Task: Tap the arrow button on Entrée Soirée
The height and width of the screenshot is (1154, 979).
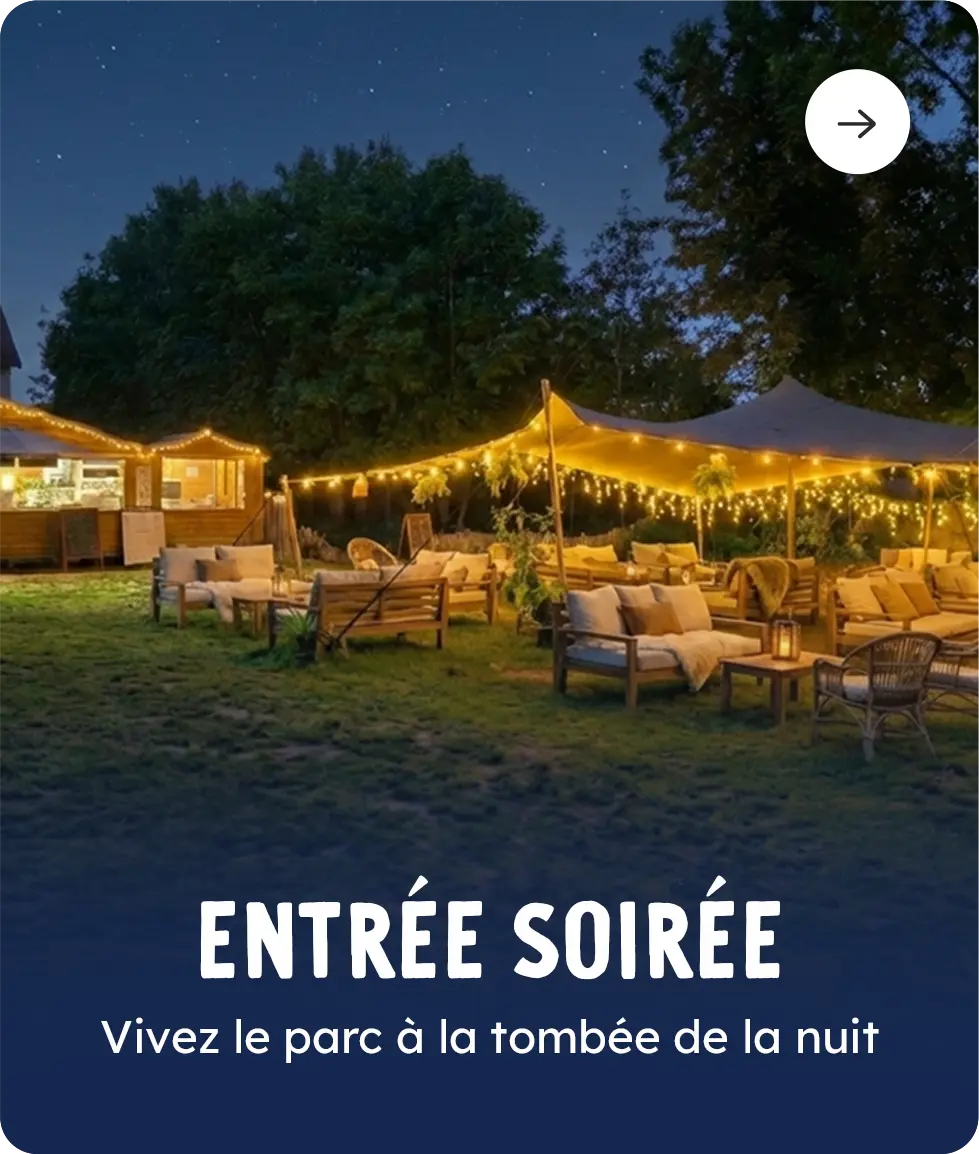Action: (x=857, y=122)
